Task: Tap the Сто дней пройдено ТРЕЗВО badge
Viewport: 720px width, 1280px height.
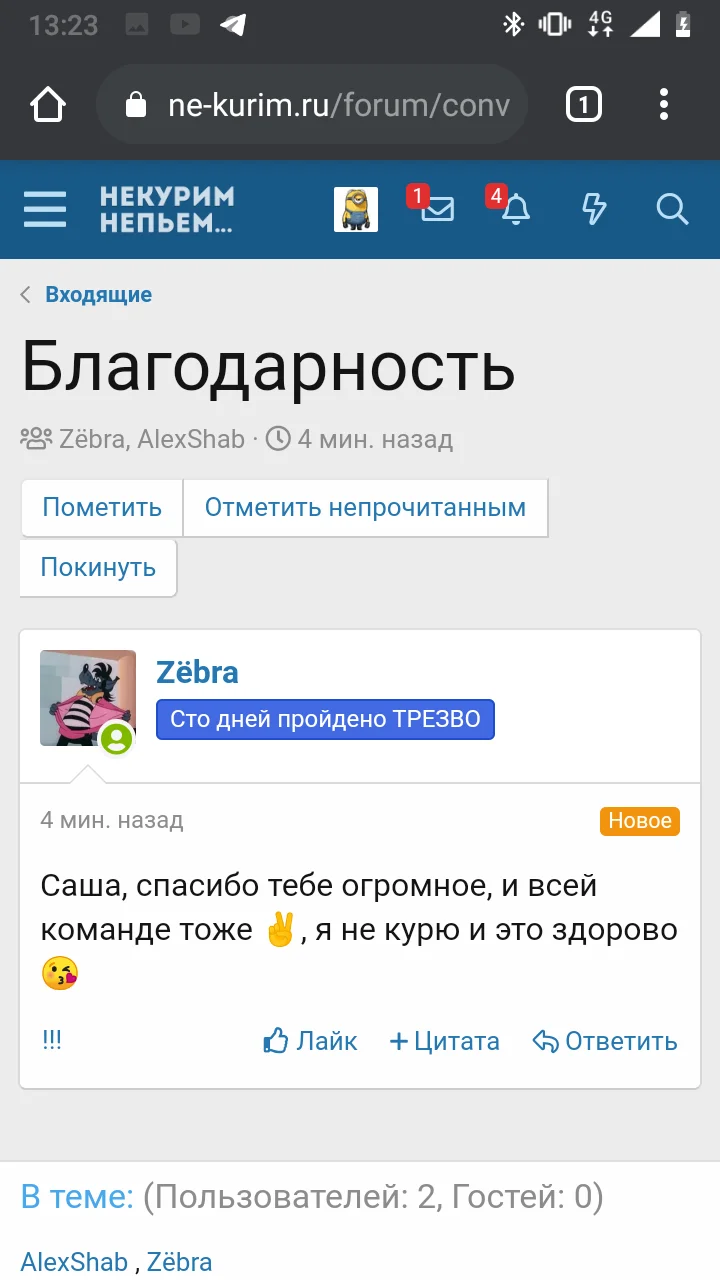Action: click(x=325, y=719)
